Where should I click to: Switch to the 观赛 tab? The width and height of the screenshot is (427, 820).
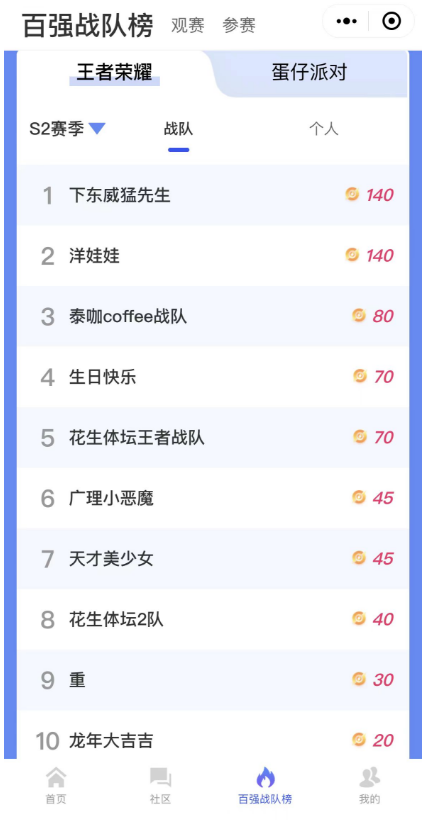pos(188,25)
